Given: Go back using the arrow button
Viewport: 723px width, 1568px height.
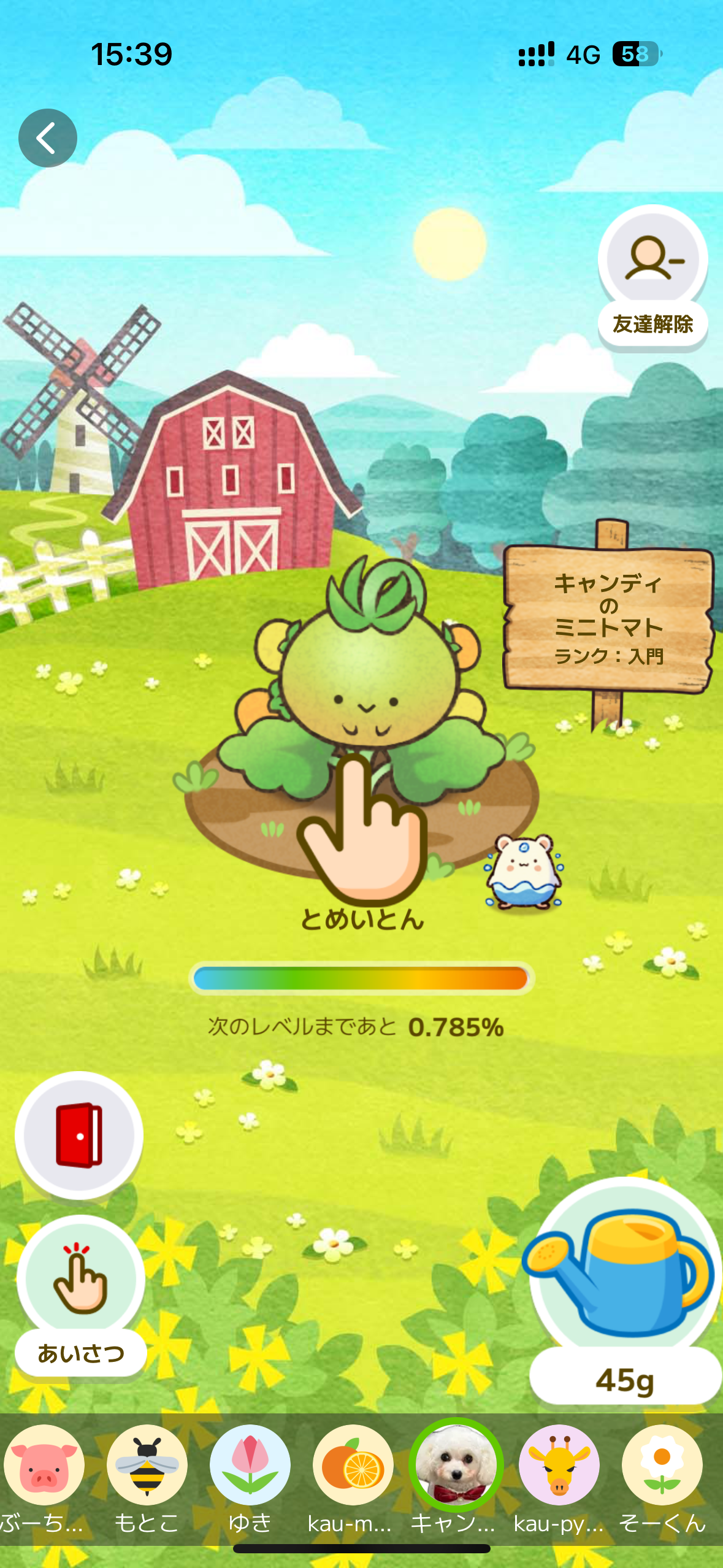Looking at the screenshot, I should (x=48, y=138).
